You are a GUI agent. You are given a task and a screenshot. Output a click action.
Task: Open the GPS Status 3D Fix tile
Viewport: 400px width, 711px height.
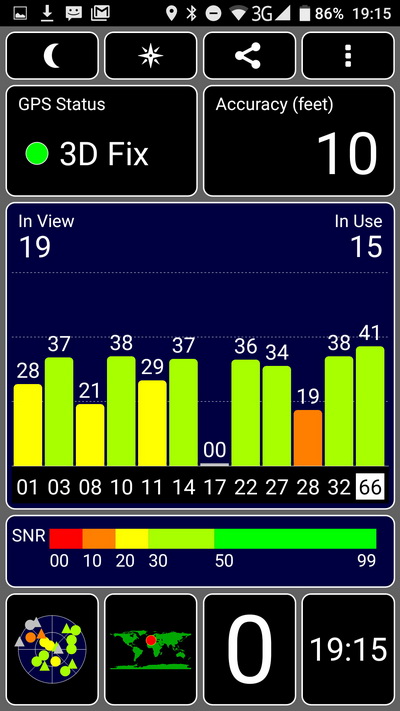(102, 141)
